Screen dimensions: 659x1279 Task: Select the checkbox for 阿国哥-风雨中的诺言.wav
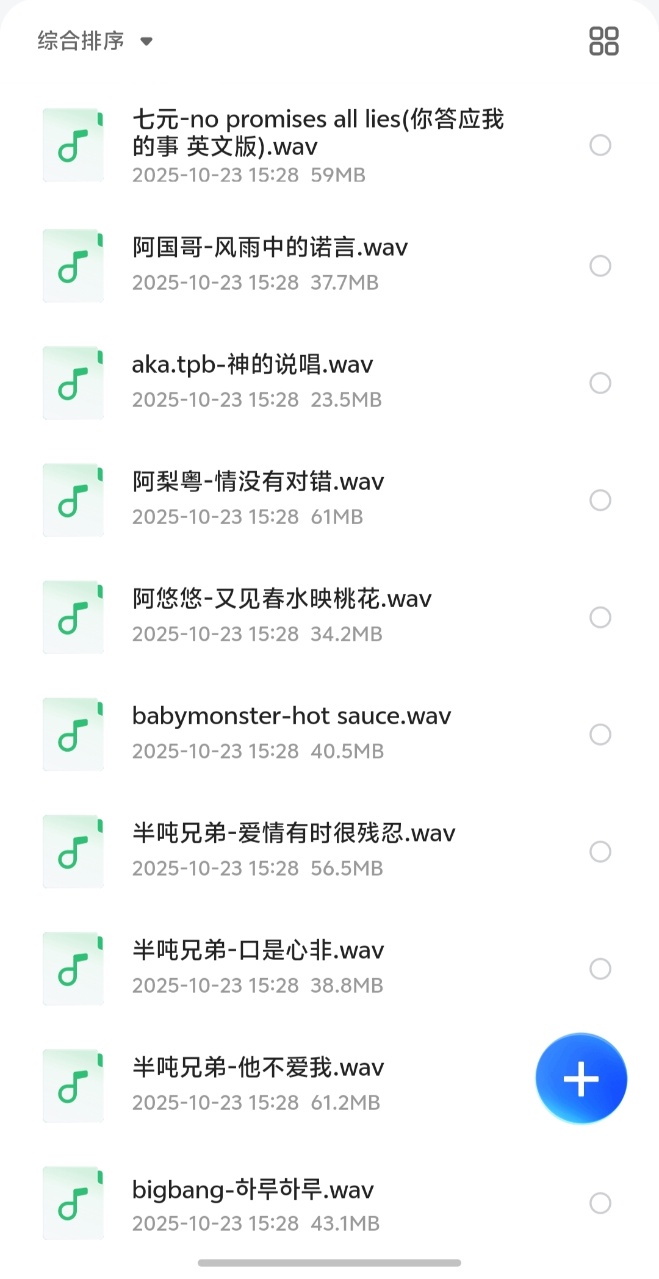pyautogui.click(x=600, y=266)
